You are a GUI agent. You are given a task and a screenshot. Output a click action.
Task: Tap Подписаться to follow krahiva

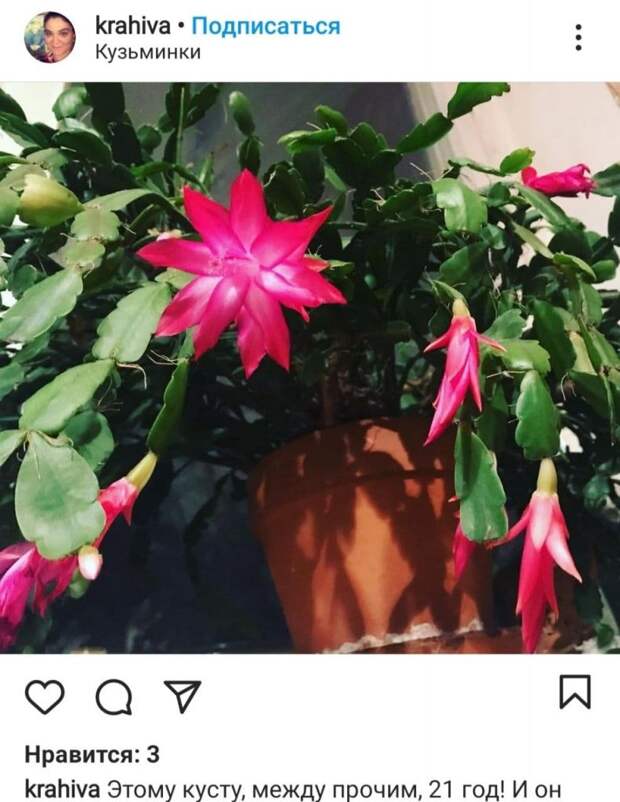point(265,26)
